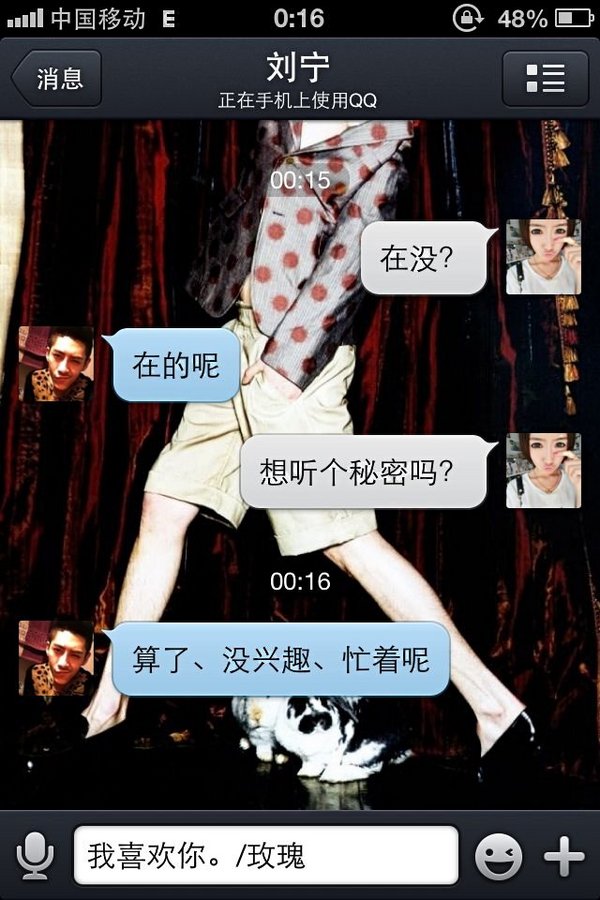The height and width of the screenshot is (900, 600).
Task: View 刘宁's avatar next to 在的呢
Action: click(x=56, y=364)
